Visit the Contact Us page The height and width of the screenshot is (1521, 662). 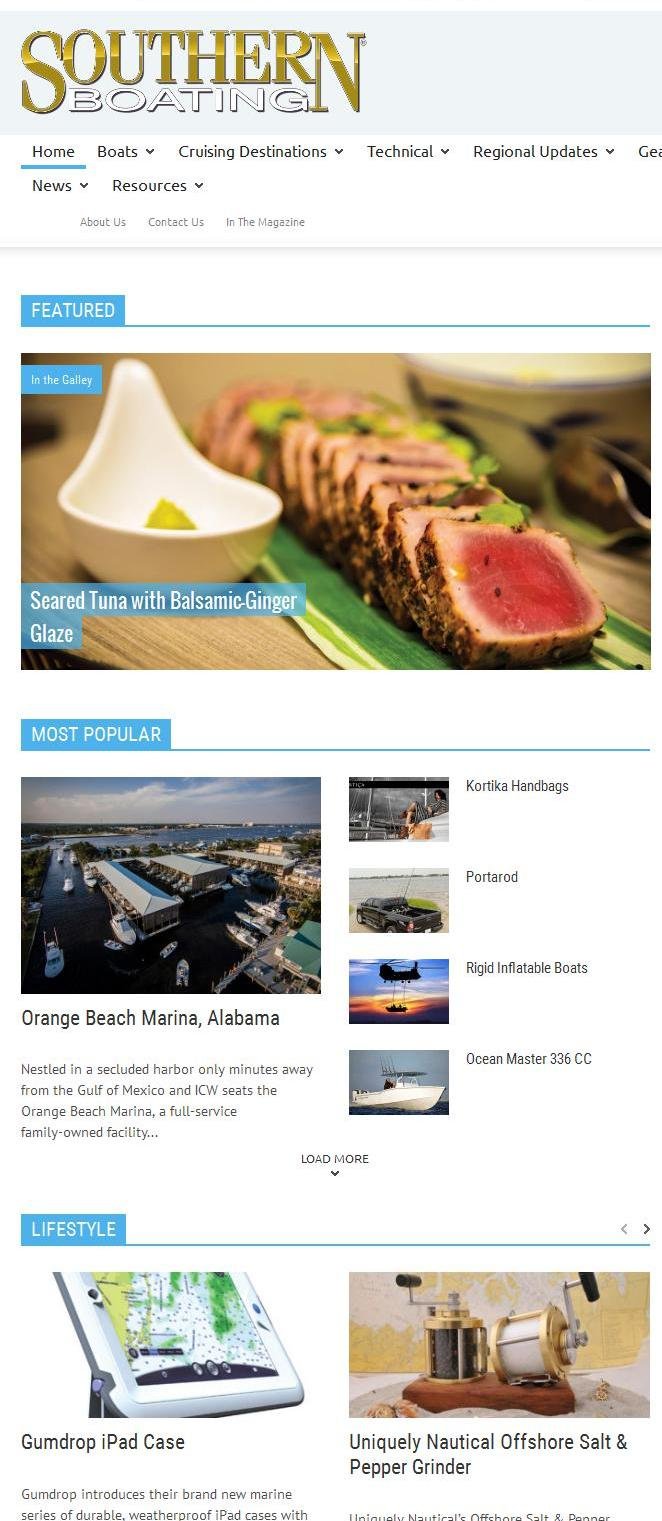[x=176, y=222]
